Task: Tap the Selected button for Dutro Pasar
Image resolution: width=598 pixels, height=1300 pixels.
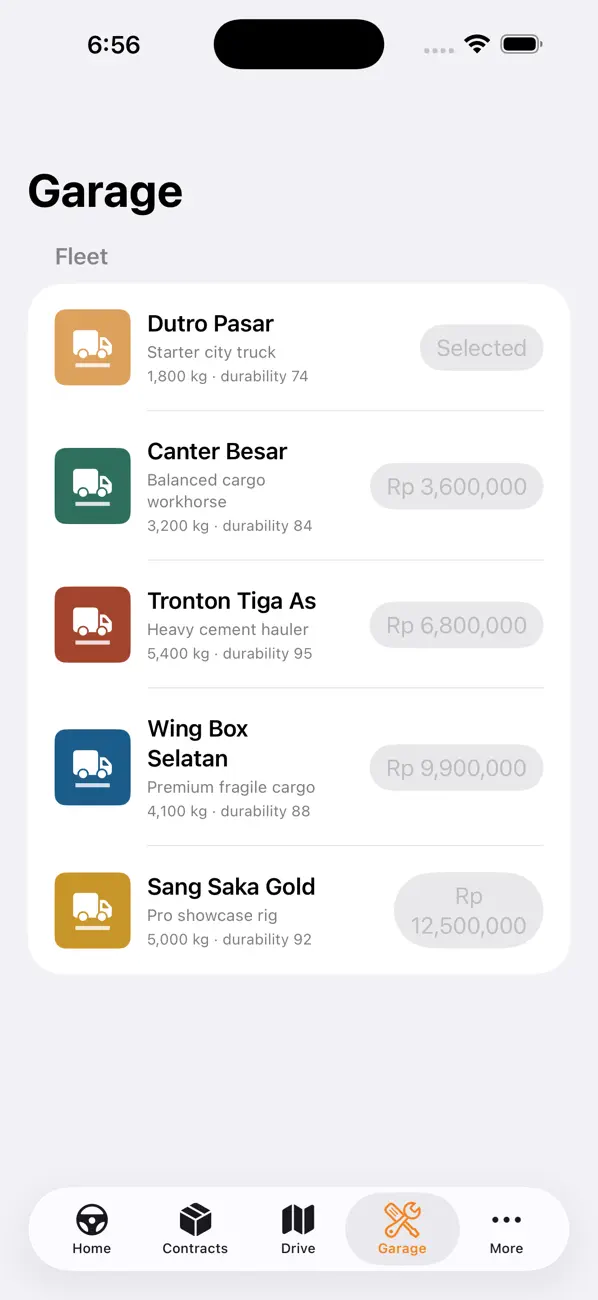Action: (x=481, y=348)
